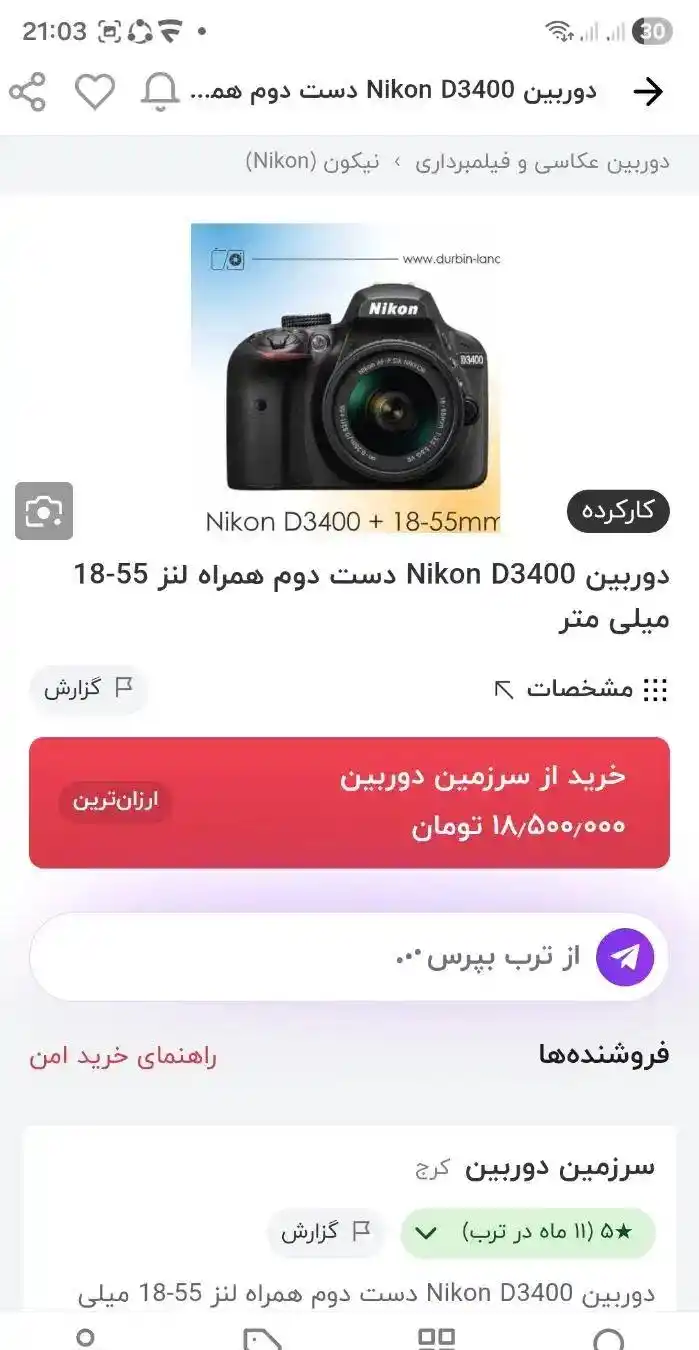Viewport: 699px width, 1350px height.
Task: Add the camera to favorites with the heart
Action: (x=95, y=92)
